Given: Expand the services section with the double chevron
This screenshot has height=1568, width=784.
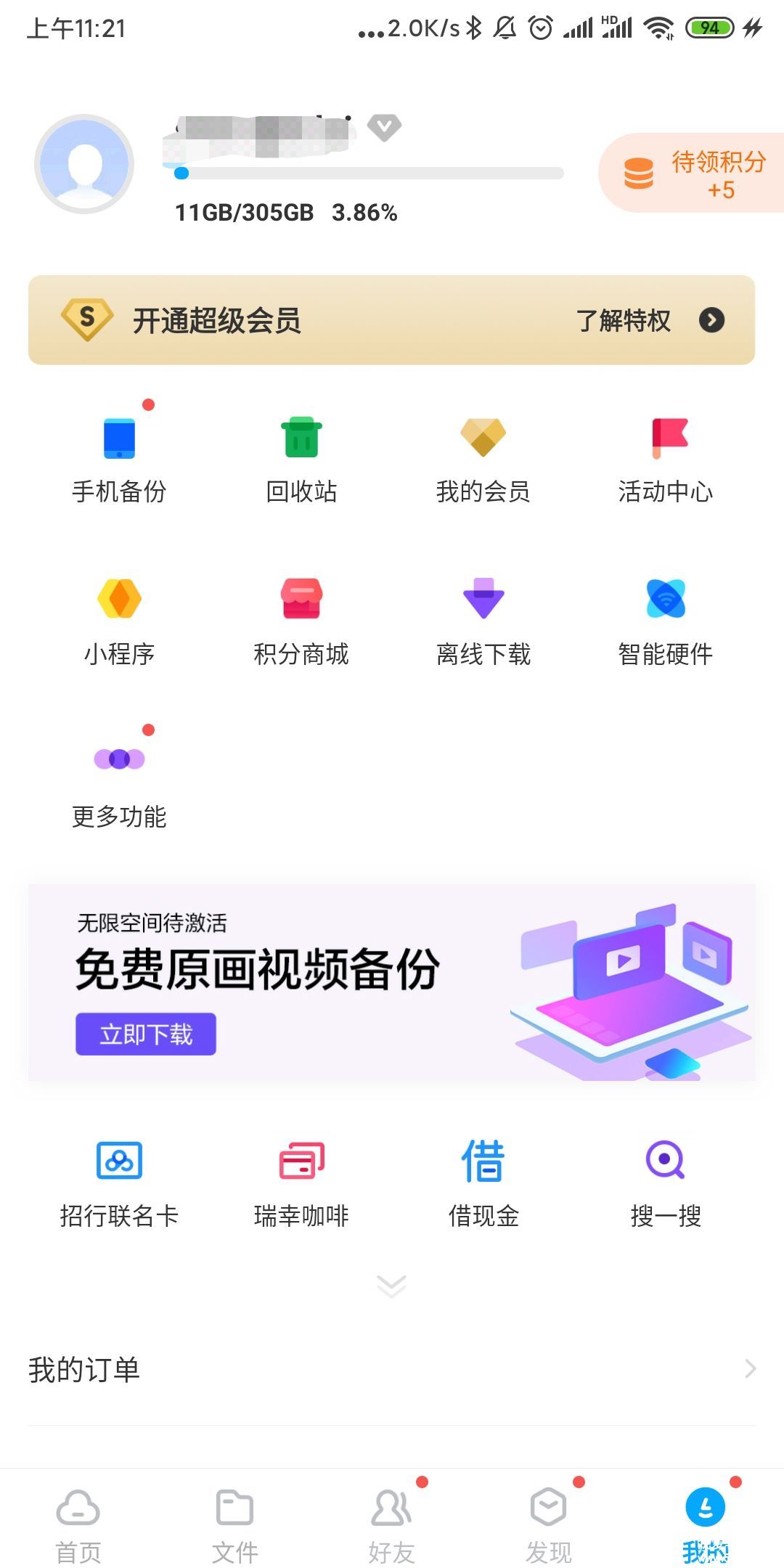Looking at the screenshot, I should click(x=391, y=1286).
